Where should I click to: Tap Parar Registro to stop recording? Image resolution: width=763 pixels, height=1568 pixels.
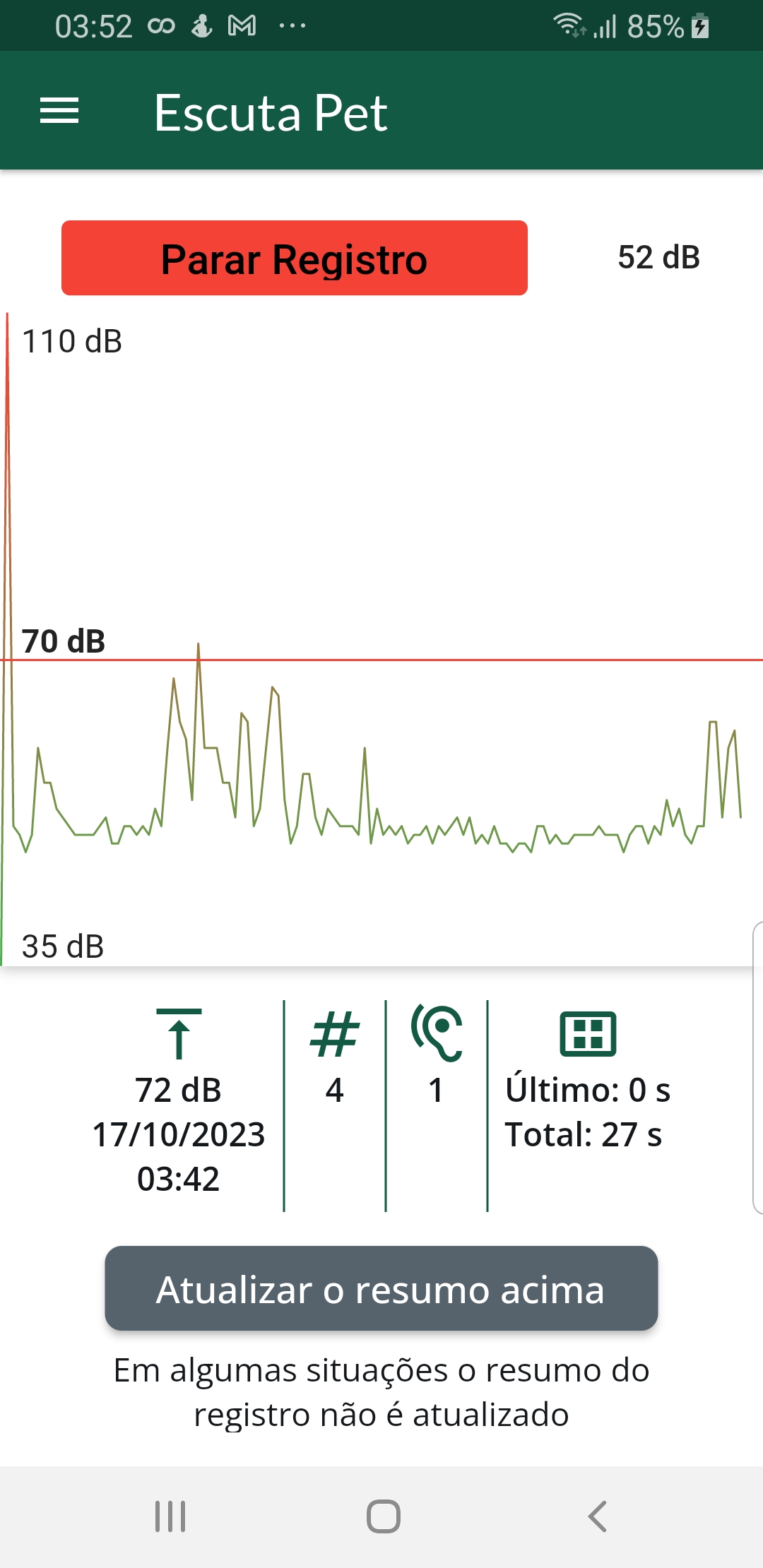[295, 258]
